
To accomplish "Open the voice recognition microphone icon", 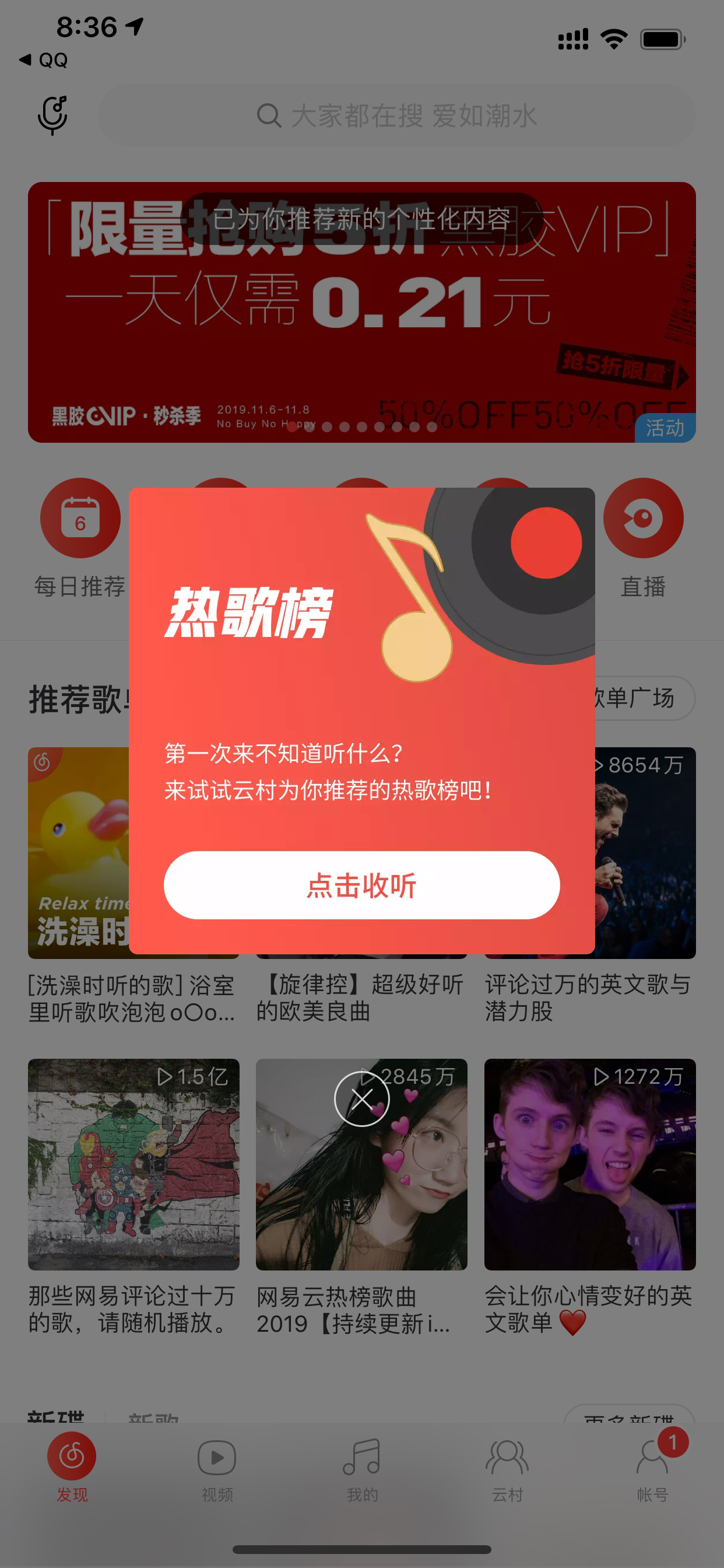I will click(54, 115).
